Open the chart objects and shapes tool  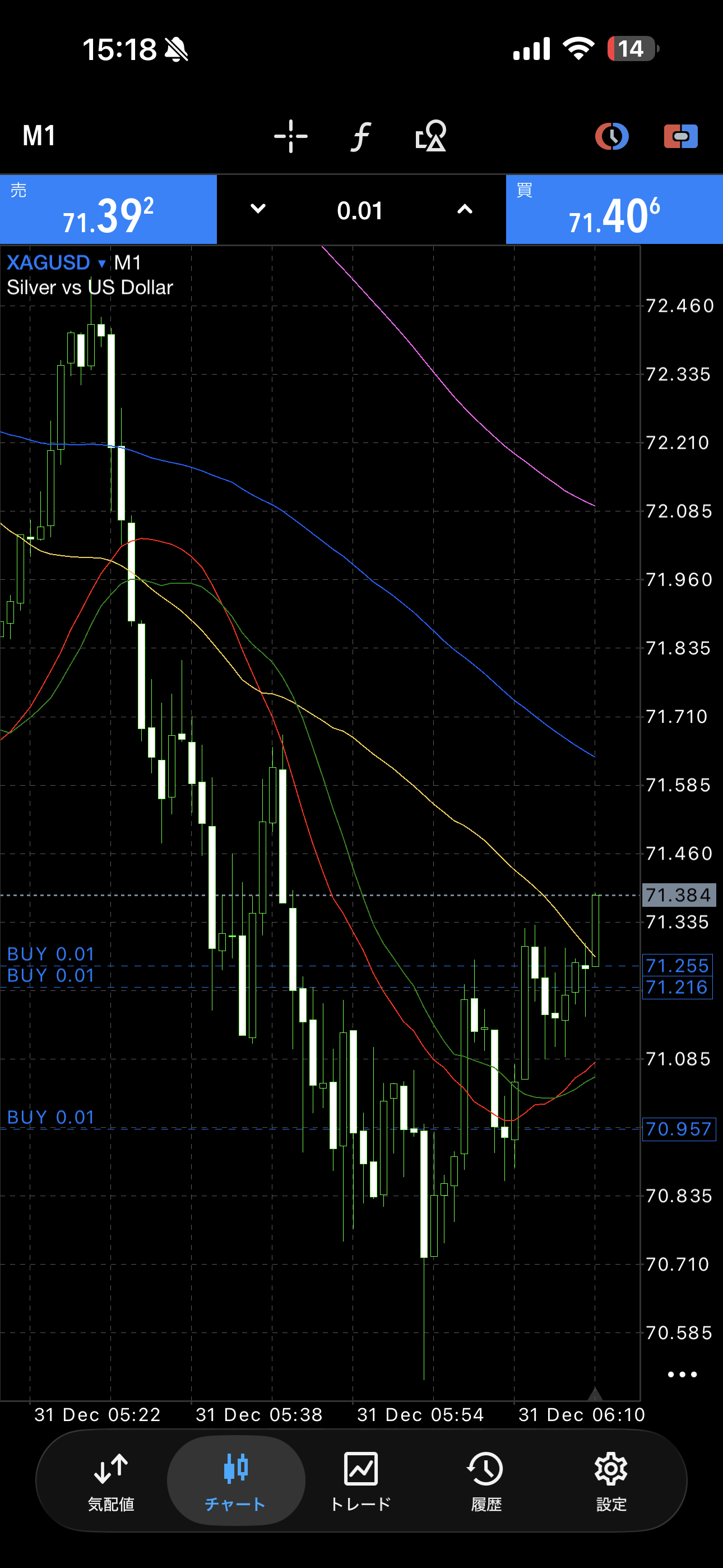pyautogui.click(x=431, y=136)
